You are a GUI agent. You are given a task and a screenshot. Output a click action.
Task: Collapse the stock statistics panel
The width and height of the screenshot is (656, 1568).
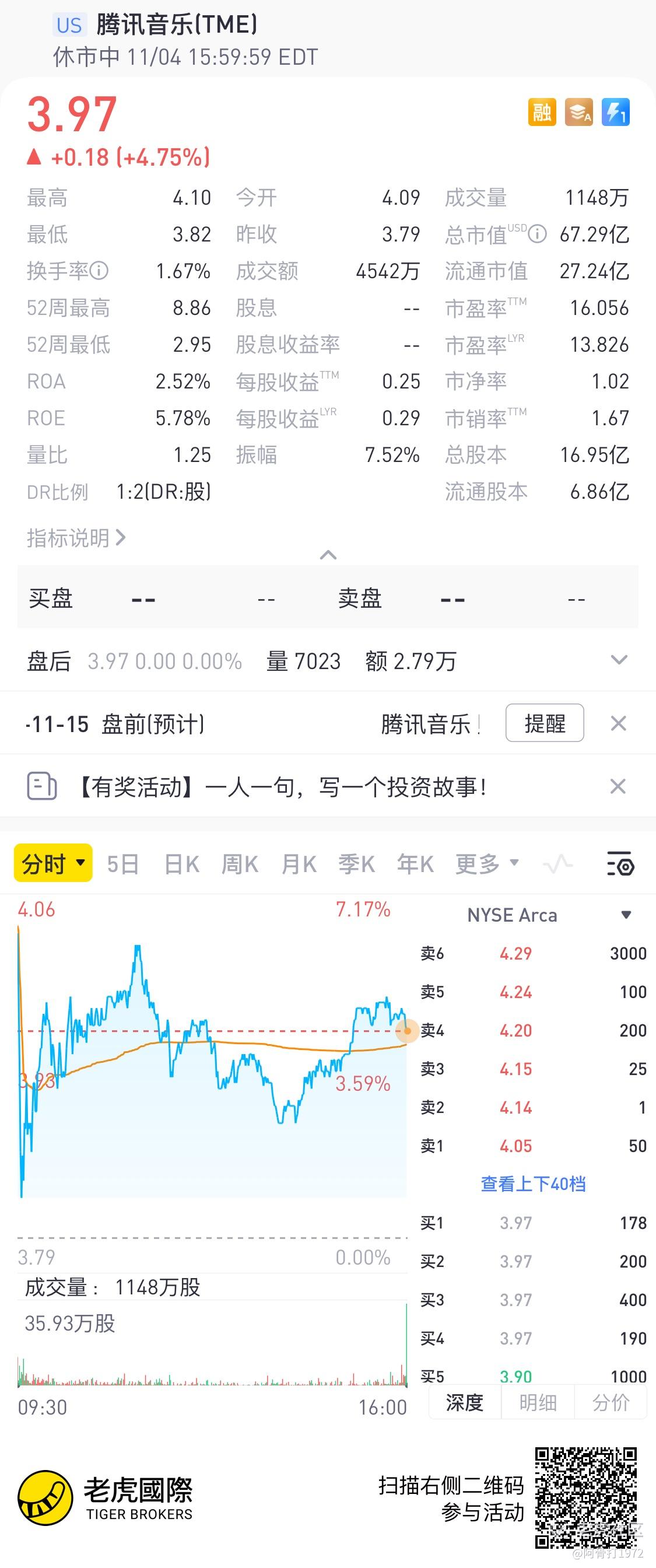328,555
